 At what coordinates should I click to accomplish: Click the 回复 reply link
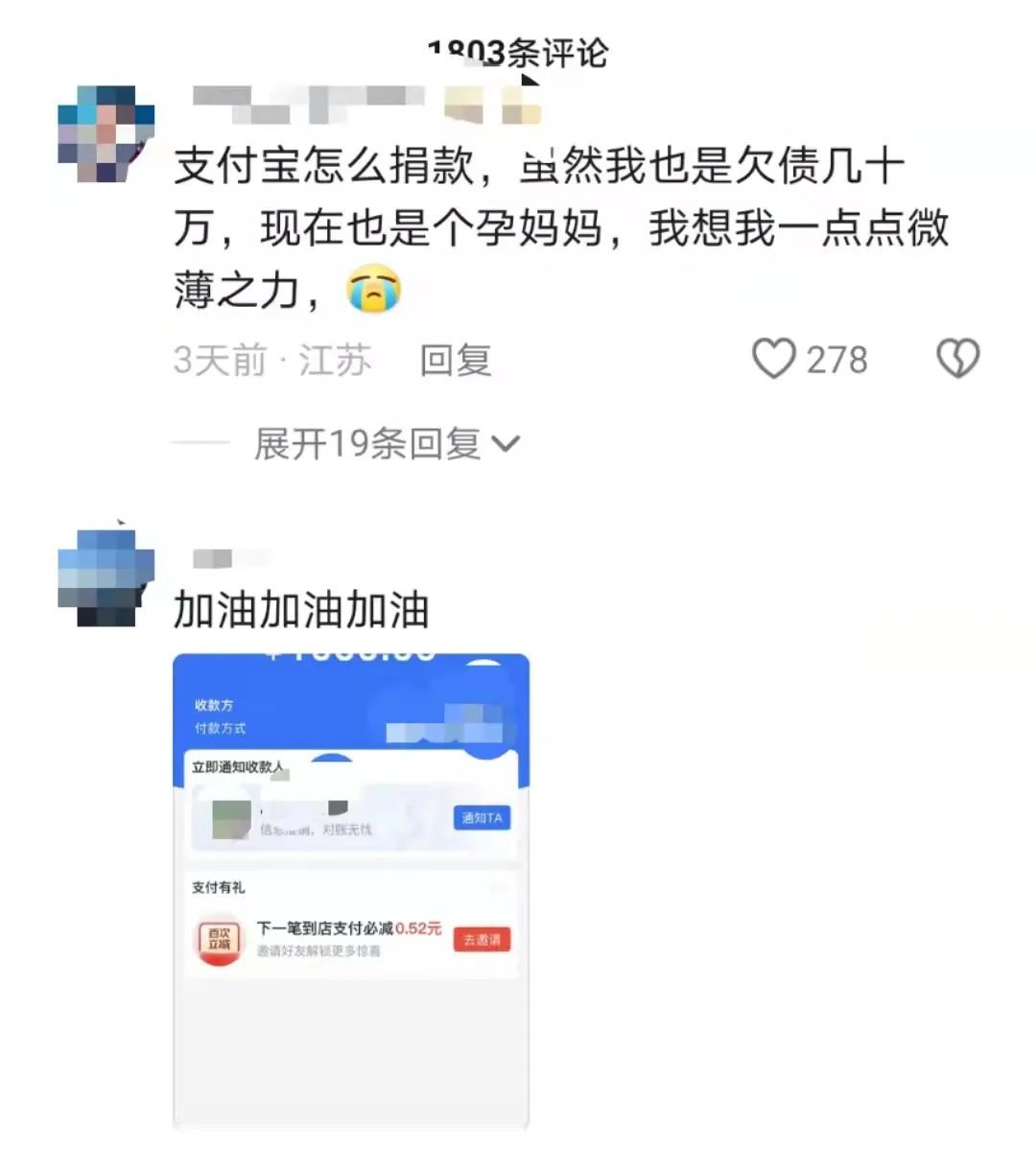coord(456,361)
